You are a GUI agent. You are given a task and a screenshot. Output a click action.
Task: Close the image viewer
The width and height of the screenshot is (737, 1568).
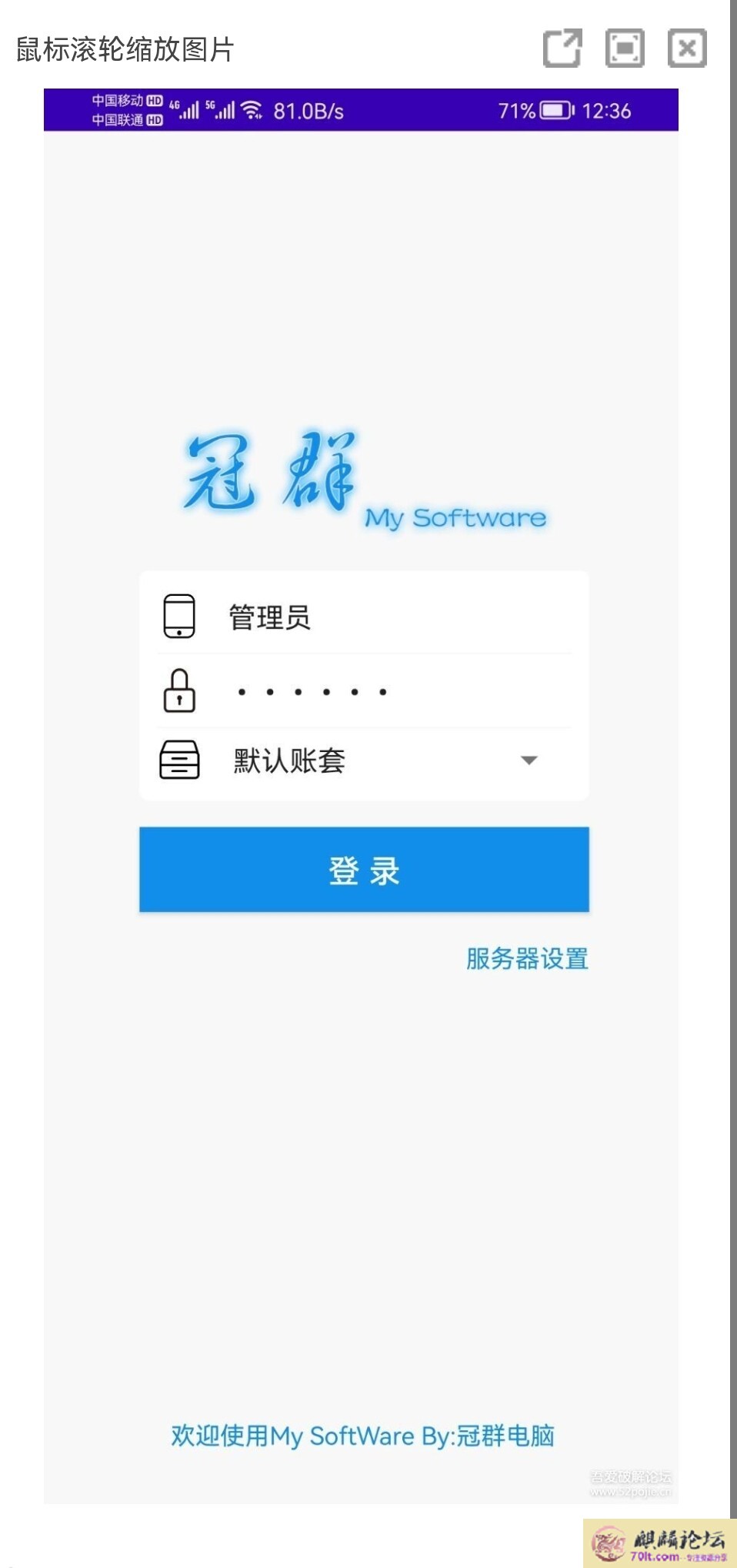tap(687, 49)
